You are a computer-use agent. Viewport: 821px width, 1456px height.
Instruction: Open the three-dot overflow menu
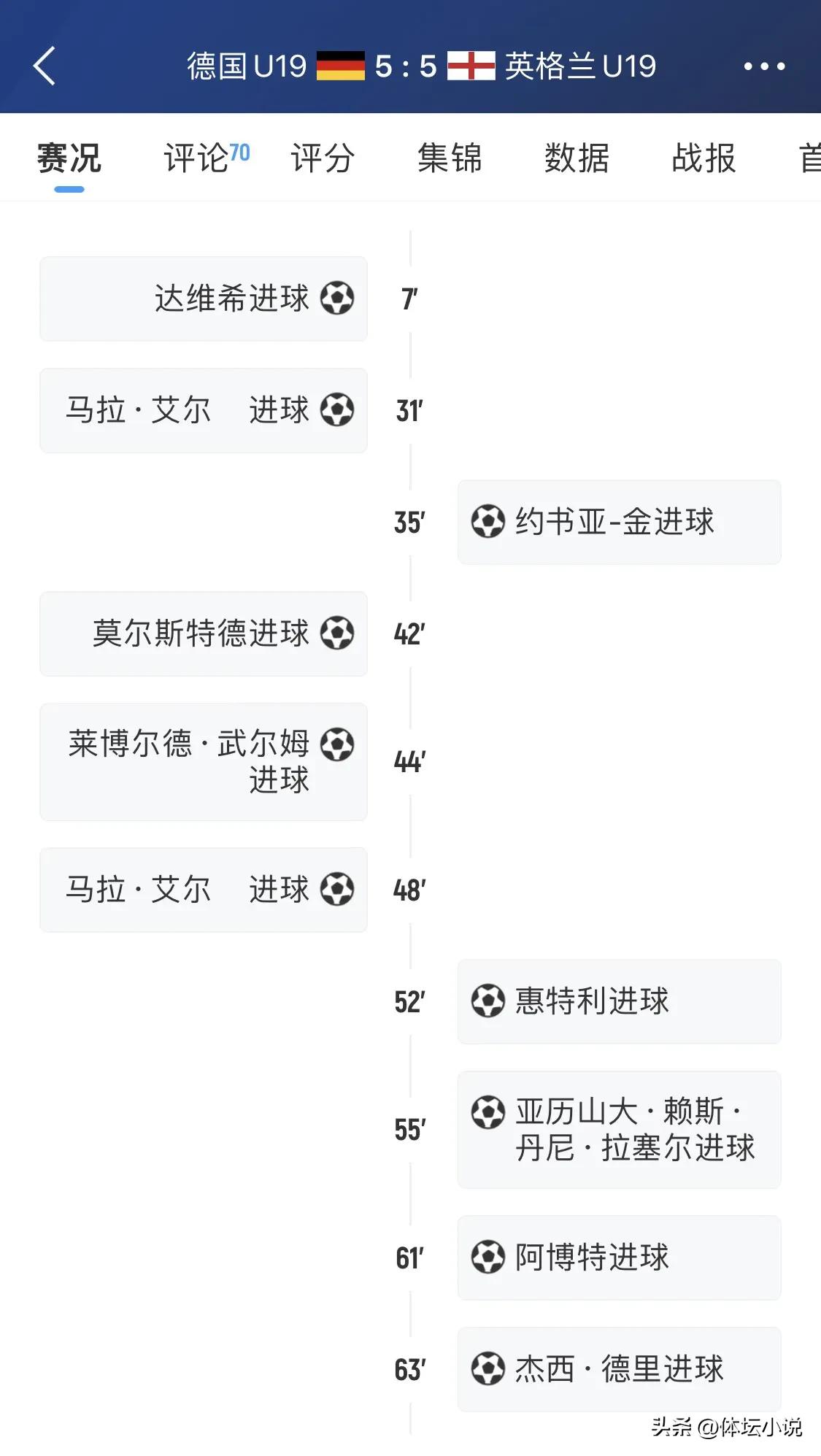click(764, 66)
